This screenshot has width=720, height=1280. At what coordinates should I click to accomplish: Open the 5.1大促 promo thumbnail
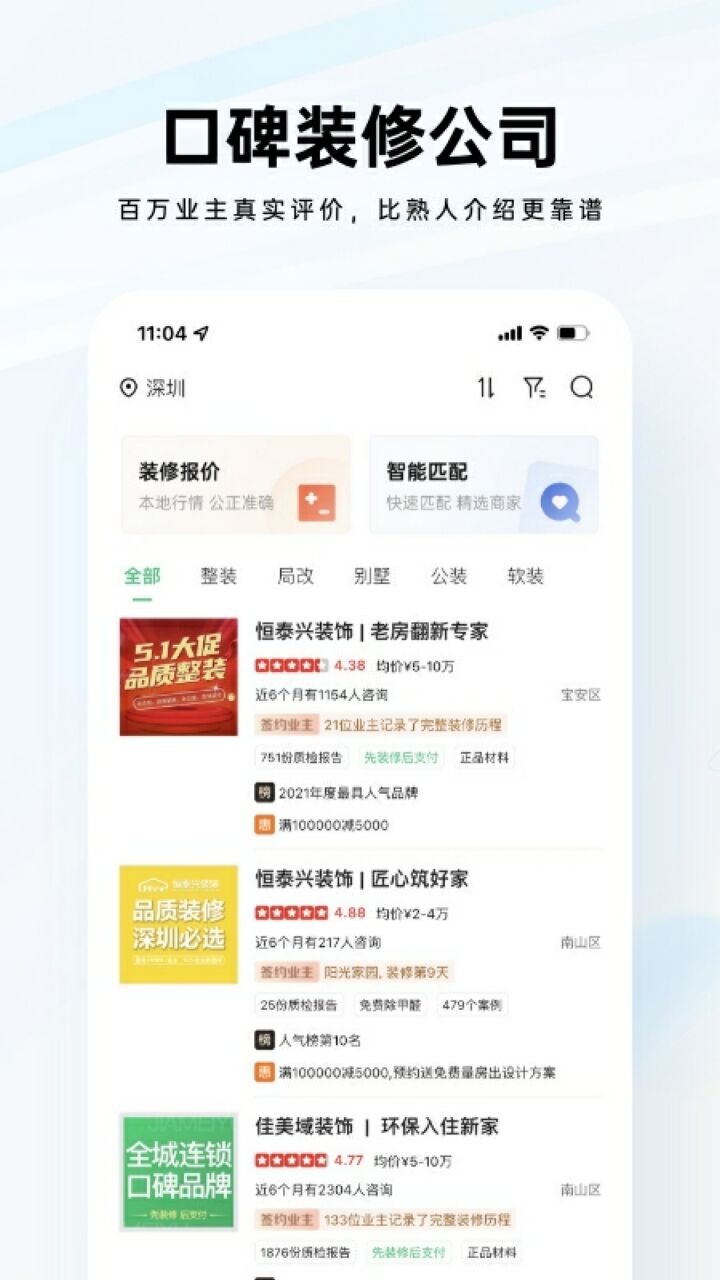point(182,673)
